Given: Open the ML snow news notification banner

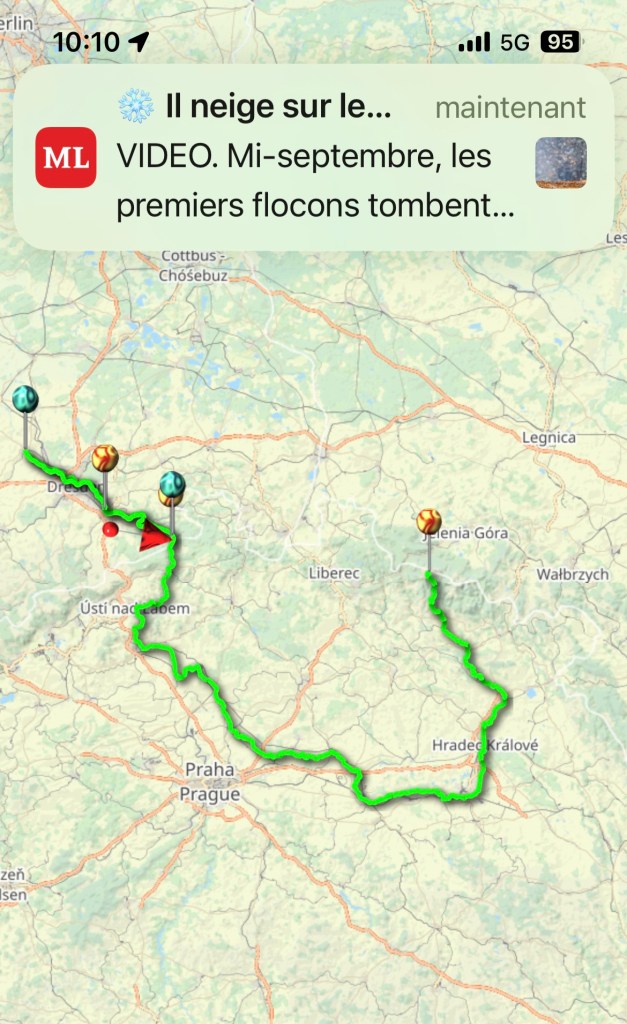Looking at the screenshot, I should 313,157.
